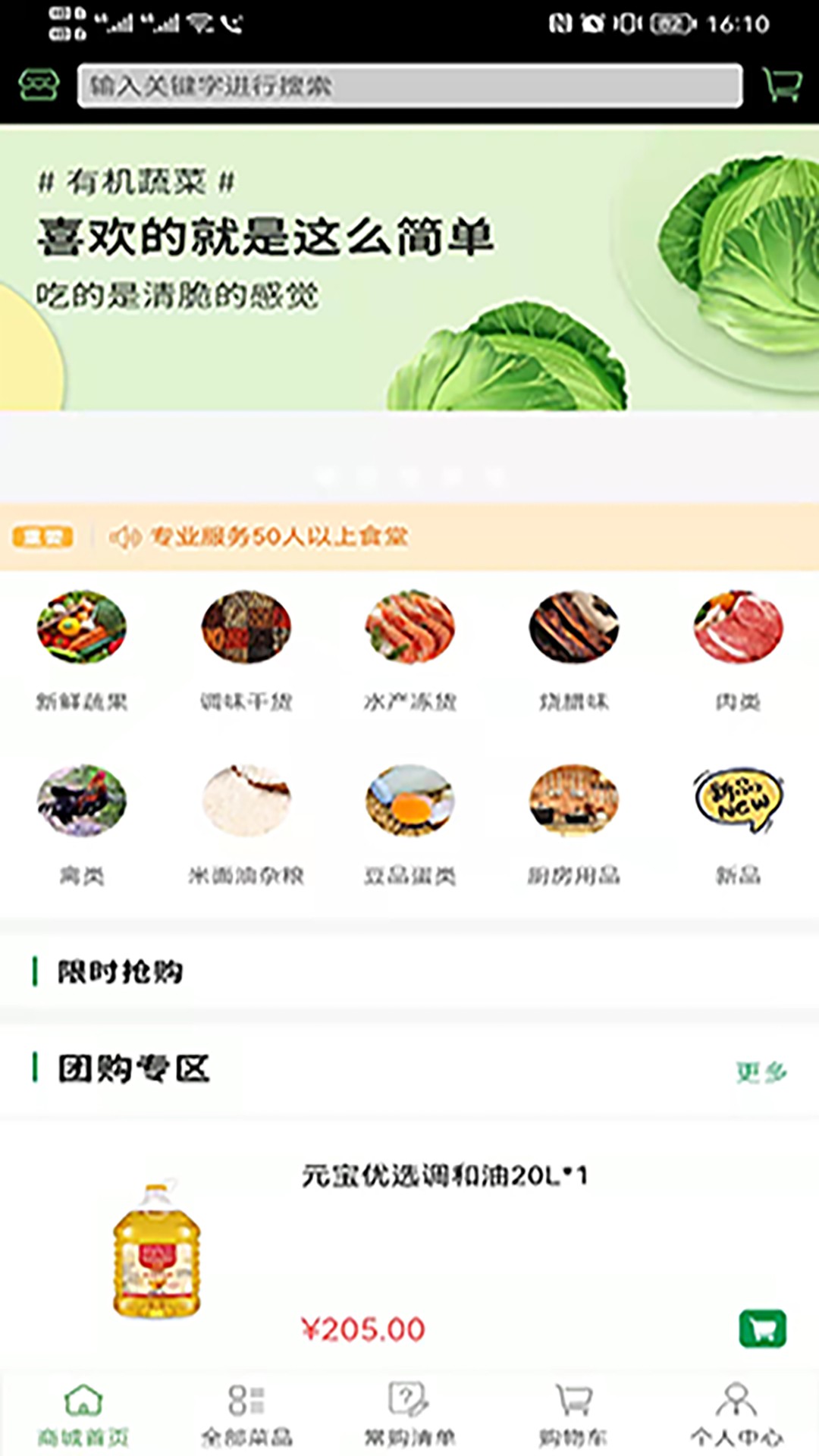This screenshot has height=1456, width=819.
Task: Open the cart icon in top bar
Action: pos(781,85)
